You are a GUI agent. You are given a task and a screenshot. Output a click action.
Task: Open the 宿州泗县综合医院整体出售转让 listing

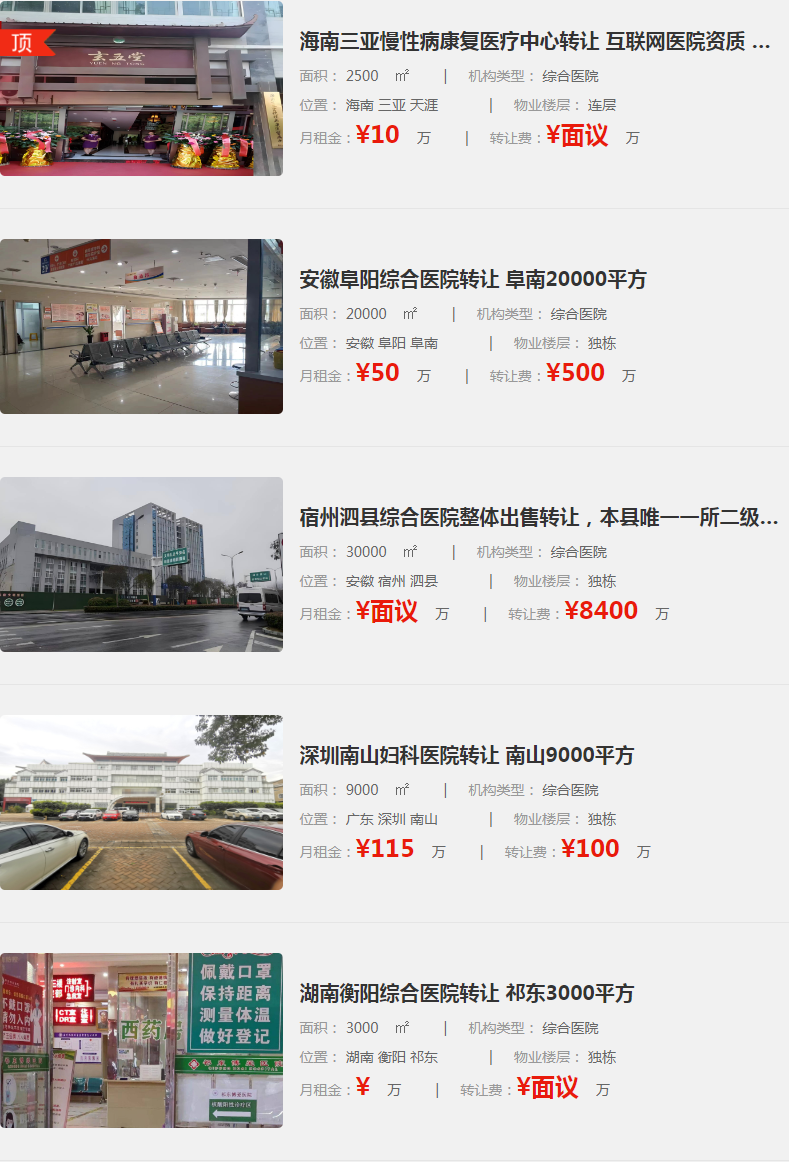tap(538, 518)
